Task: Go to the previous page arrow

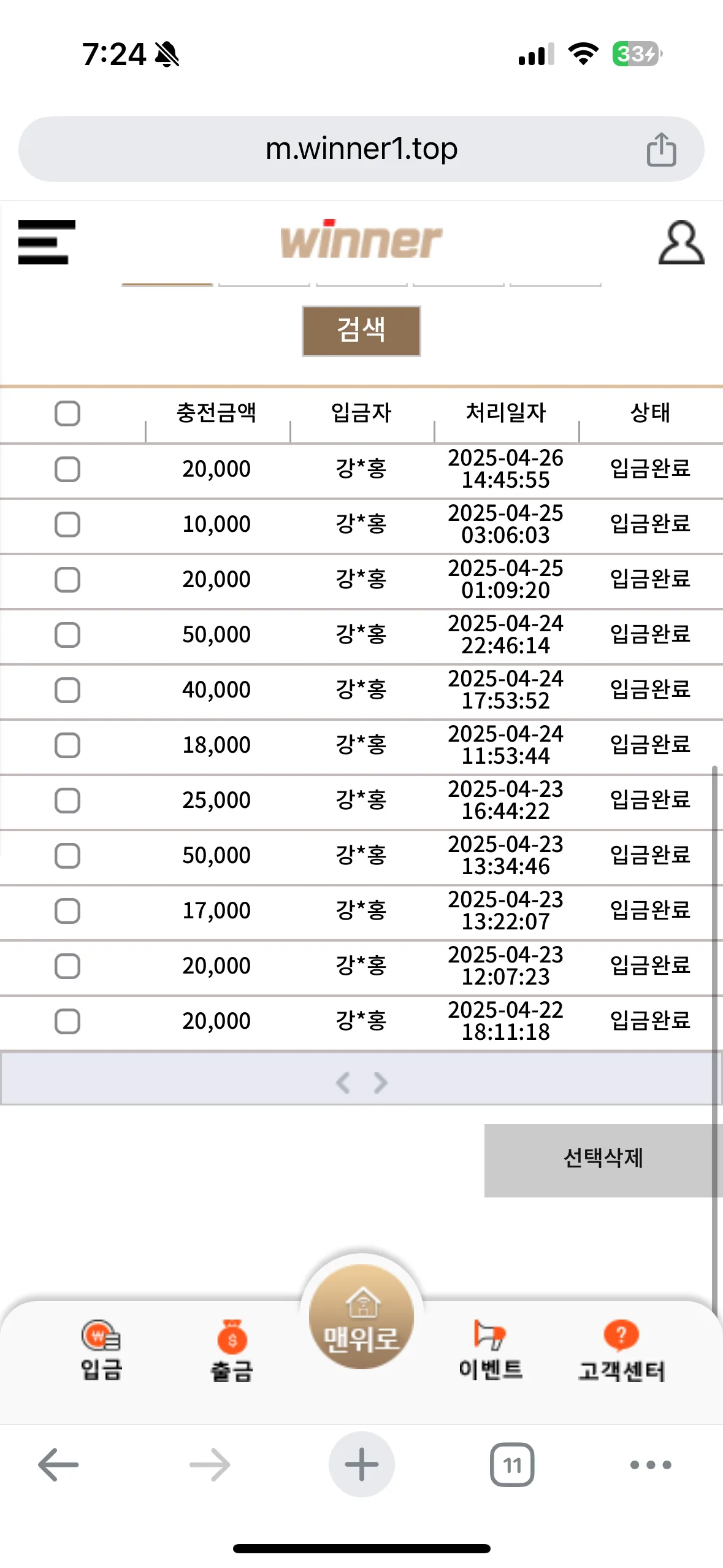Action: [343, 1082]
